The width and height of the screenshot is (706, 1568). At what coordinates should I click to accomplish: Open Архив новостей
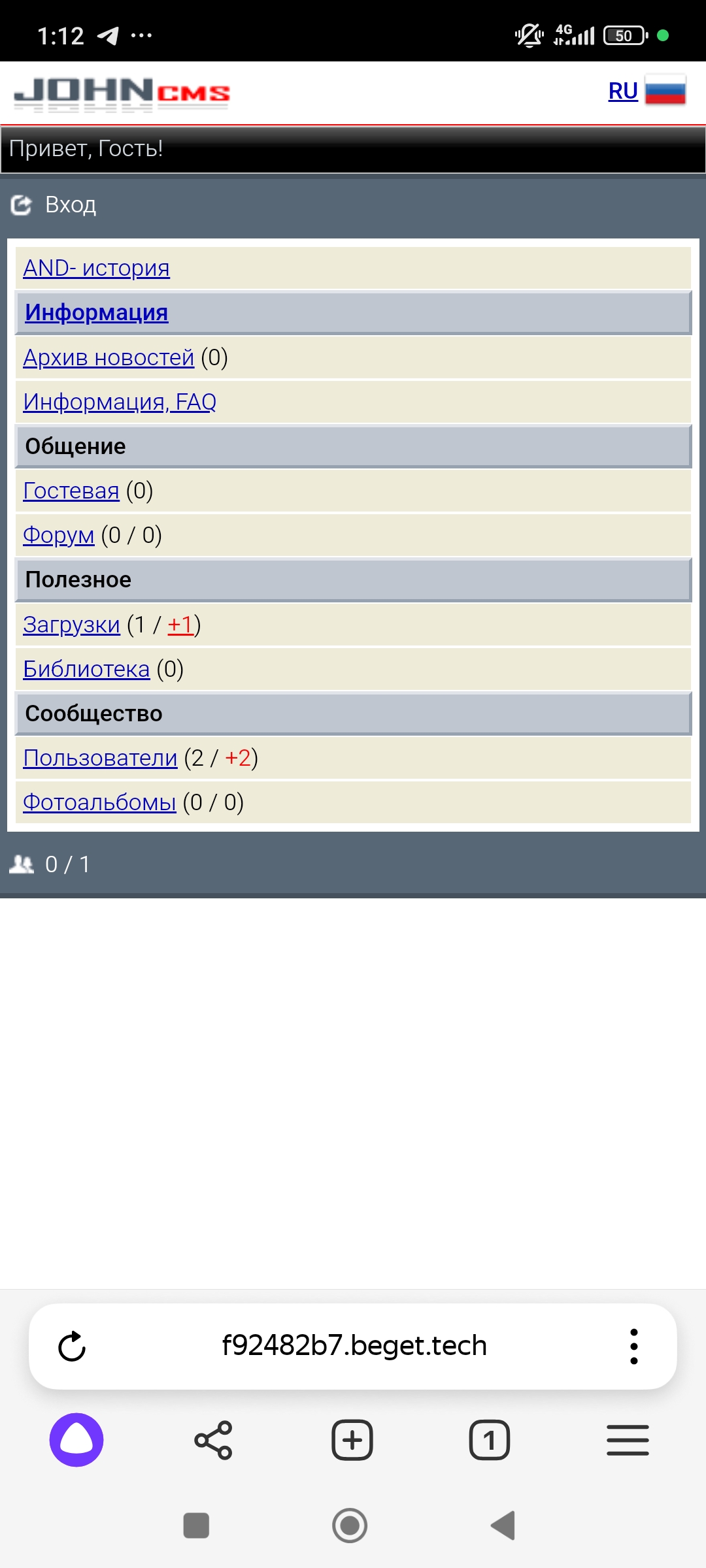(x=109, y=357)
